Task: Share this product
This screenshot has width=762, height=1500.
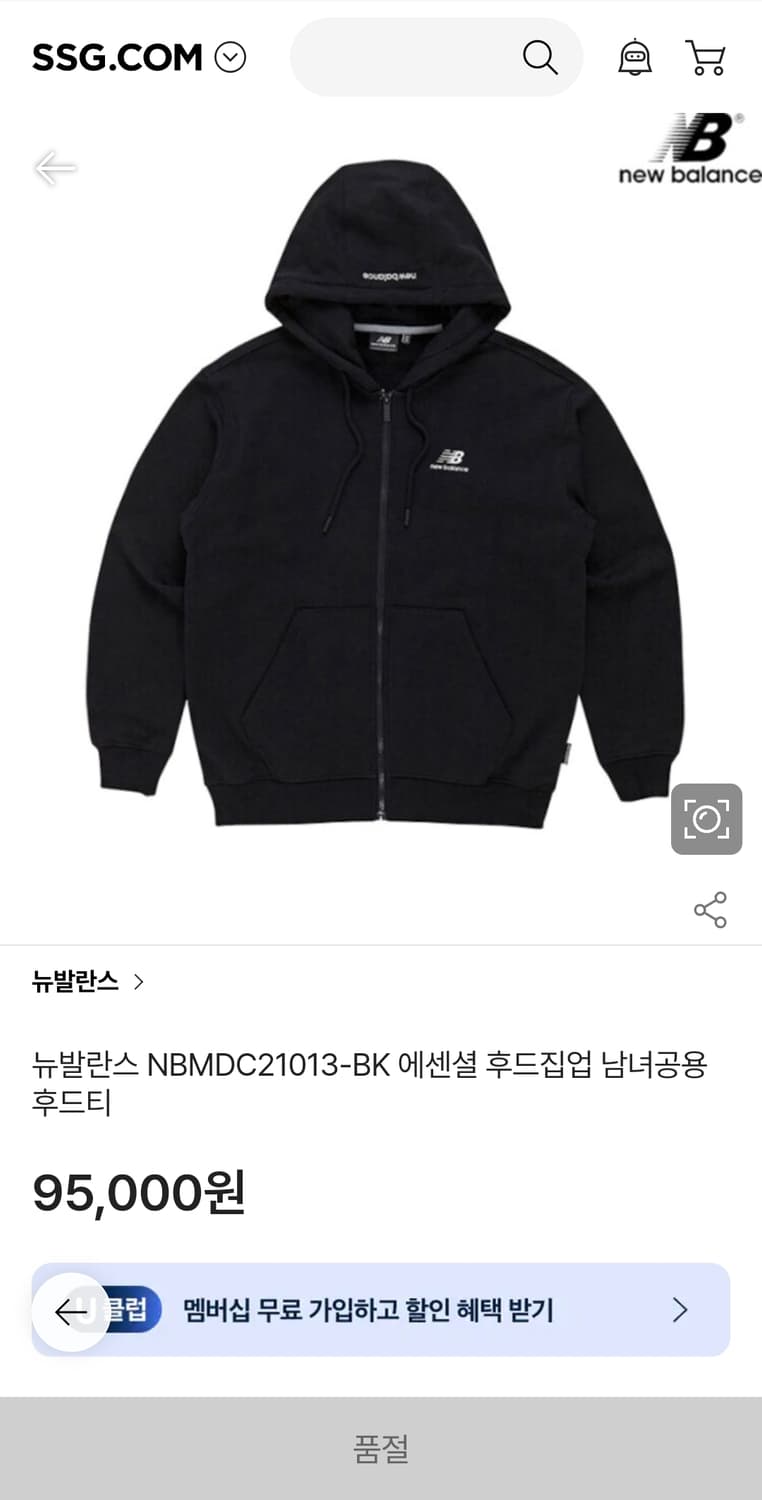Action: pyautogui.click(x=710, y=910)
